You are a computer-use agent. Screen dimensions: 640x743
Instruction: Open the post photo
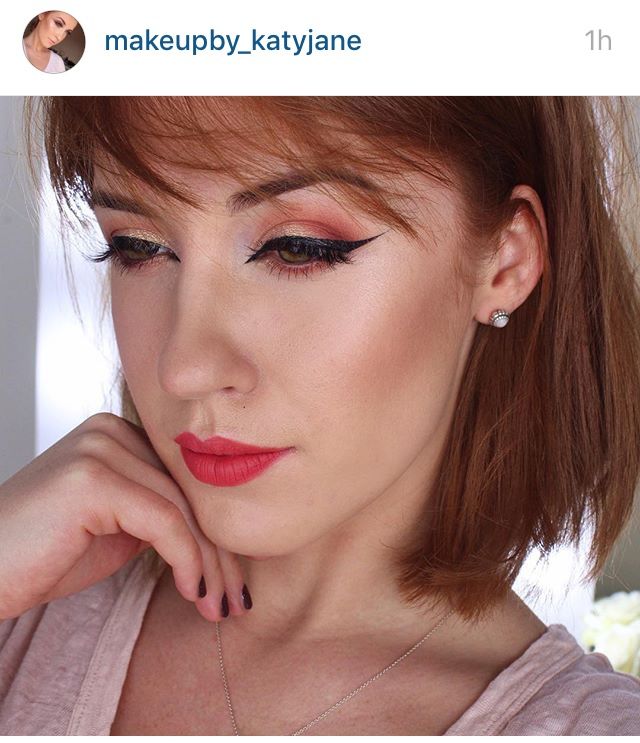pyautogui.click(x=320, y=420)
